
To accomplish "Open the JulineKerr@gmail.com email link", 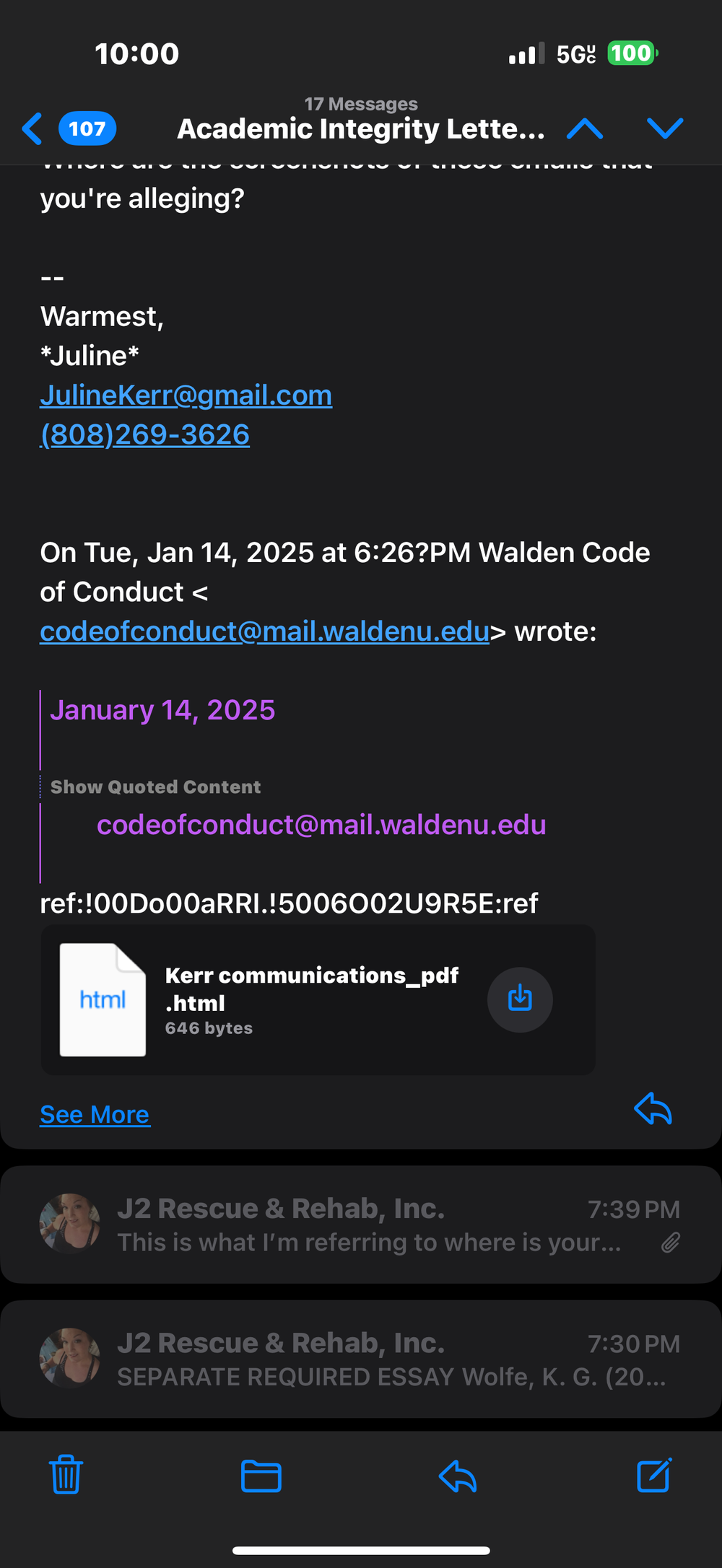I will click(186, 395).
